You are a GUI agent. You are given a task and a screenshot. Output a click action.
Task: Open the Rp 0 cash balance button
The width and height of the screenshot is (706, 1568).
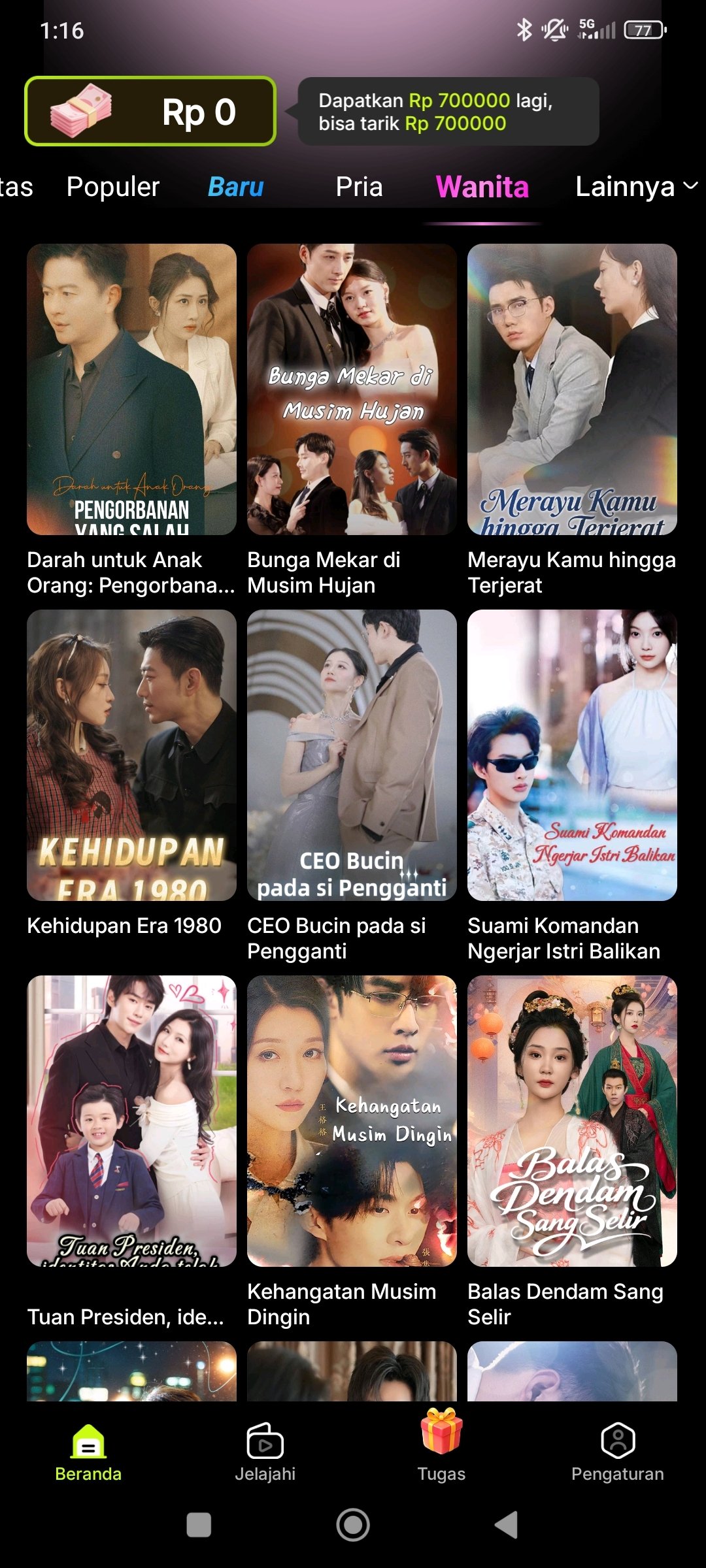150,111
